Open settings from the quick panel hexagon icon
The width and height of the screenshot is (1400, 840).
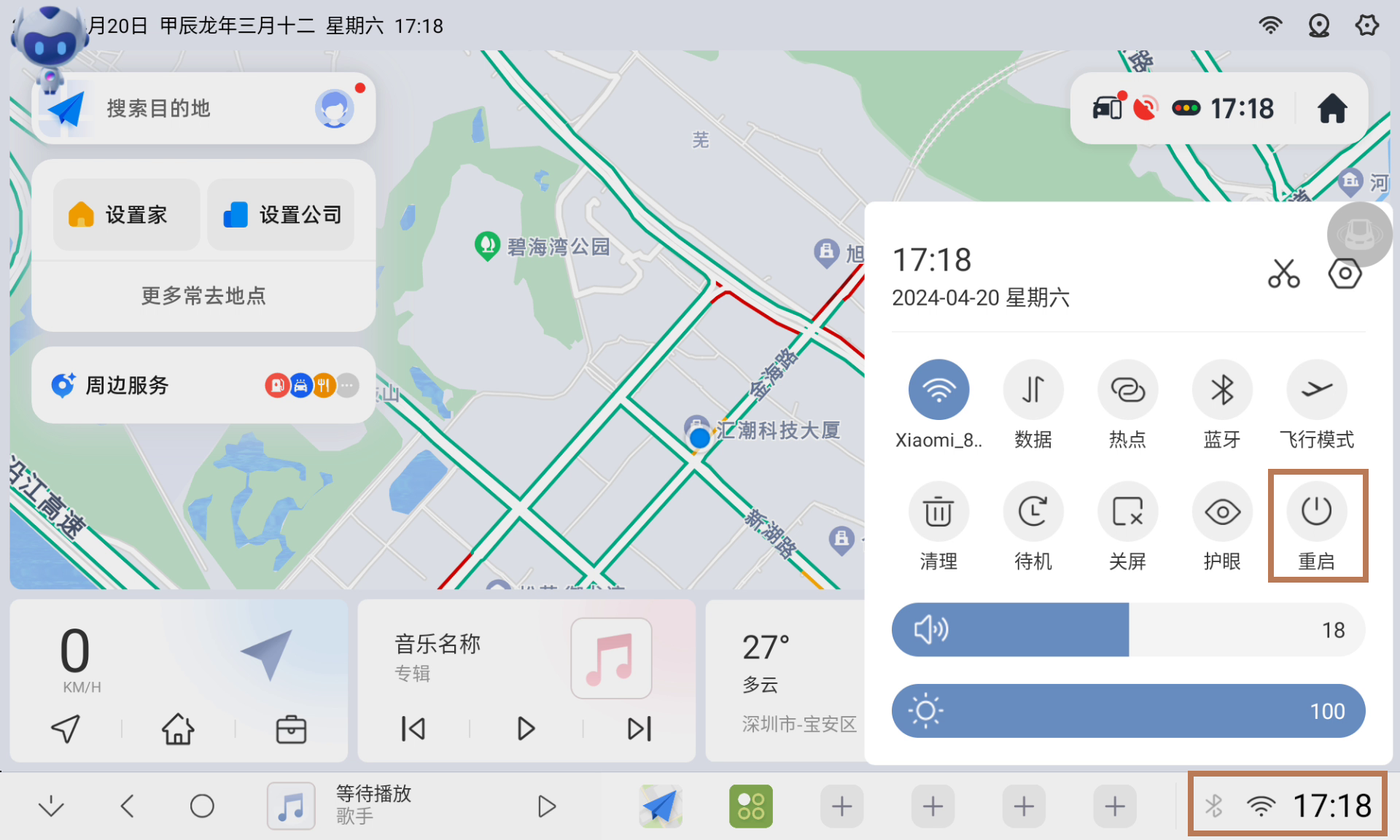(x=1345, y=274)
